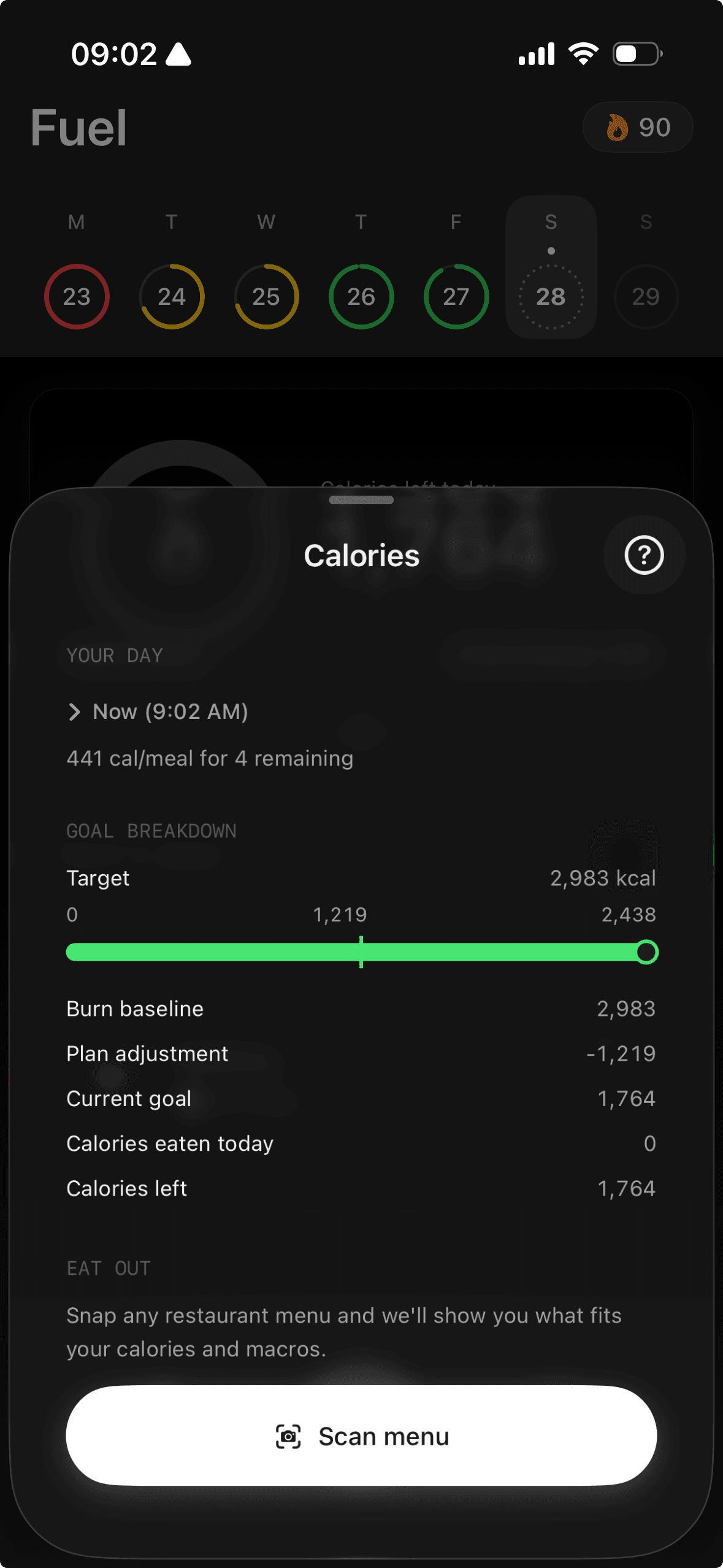Viewport: 723px width, 1568px height.
Task: Tap the 441 cal/meal remaining text
Action: (209, 758)
